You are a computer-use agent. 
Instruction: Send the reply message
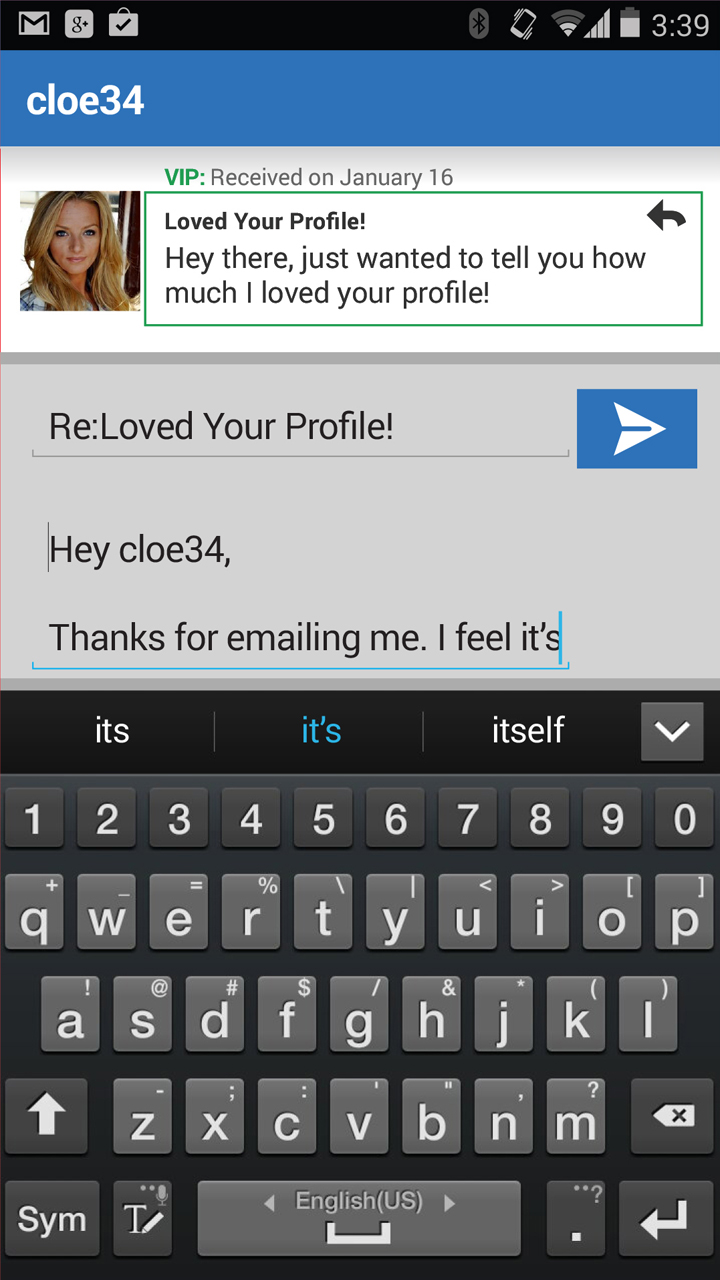tap(636, 428)
